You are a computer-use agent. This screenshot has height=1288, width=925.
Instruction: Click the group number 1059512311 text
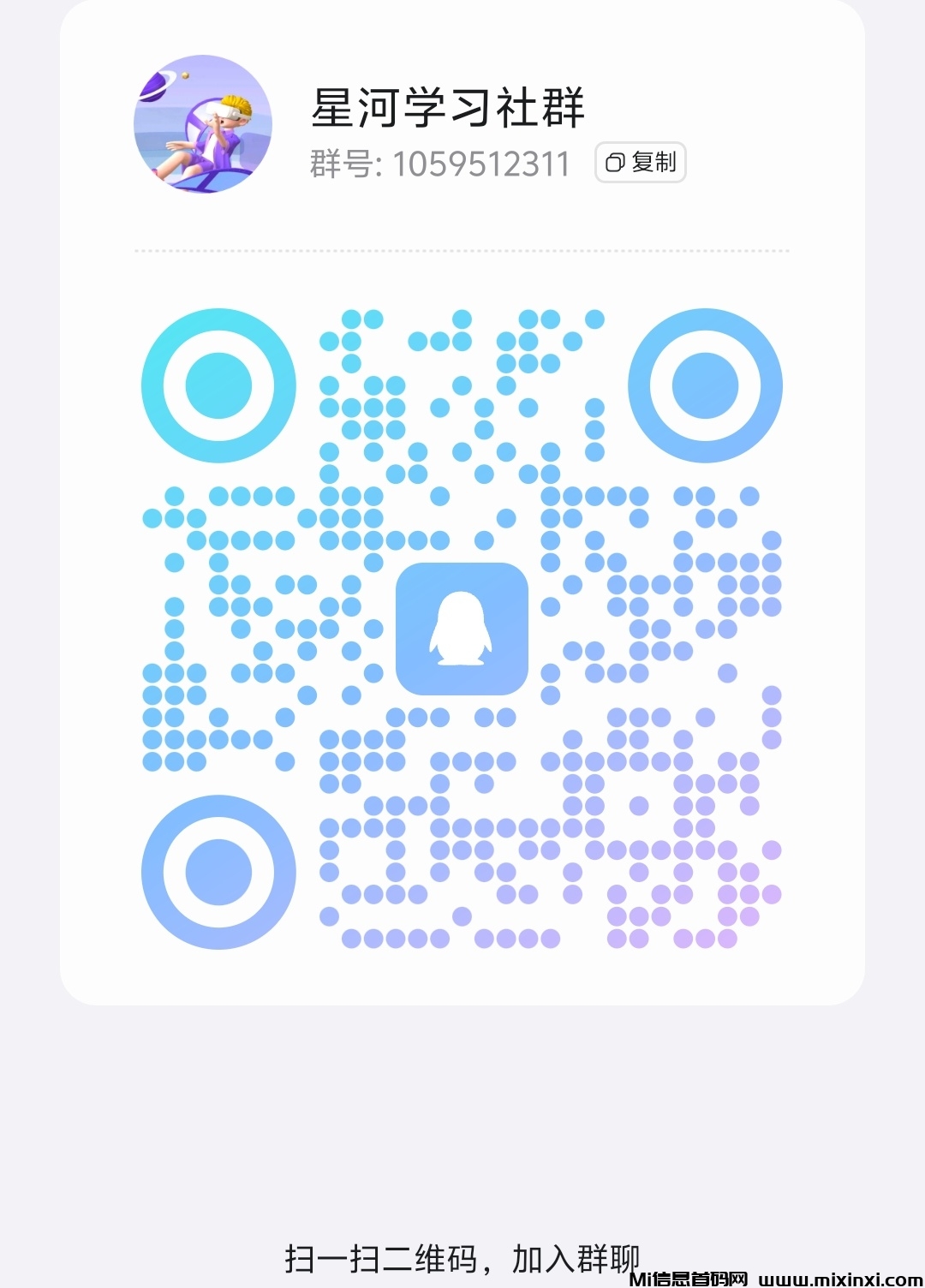pyautogui.click(x=482, y=164)
